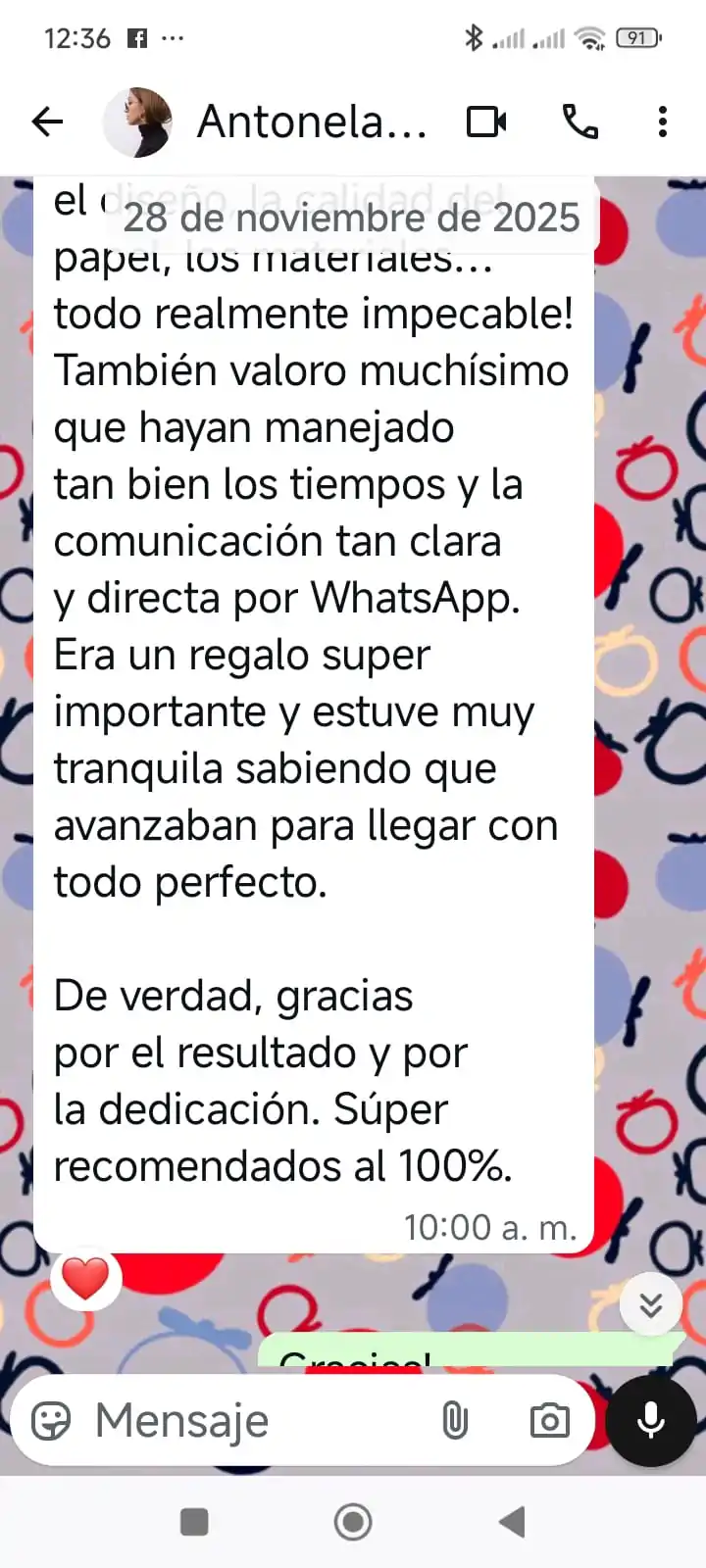Viewport: 706px width, 1568px height.
Task: Record a voice message with the microphone
Action: (x=651, y=1420)
